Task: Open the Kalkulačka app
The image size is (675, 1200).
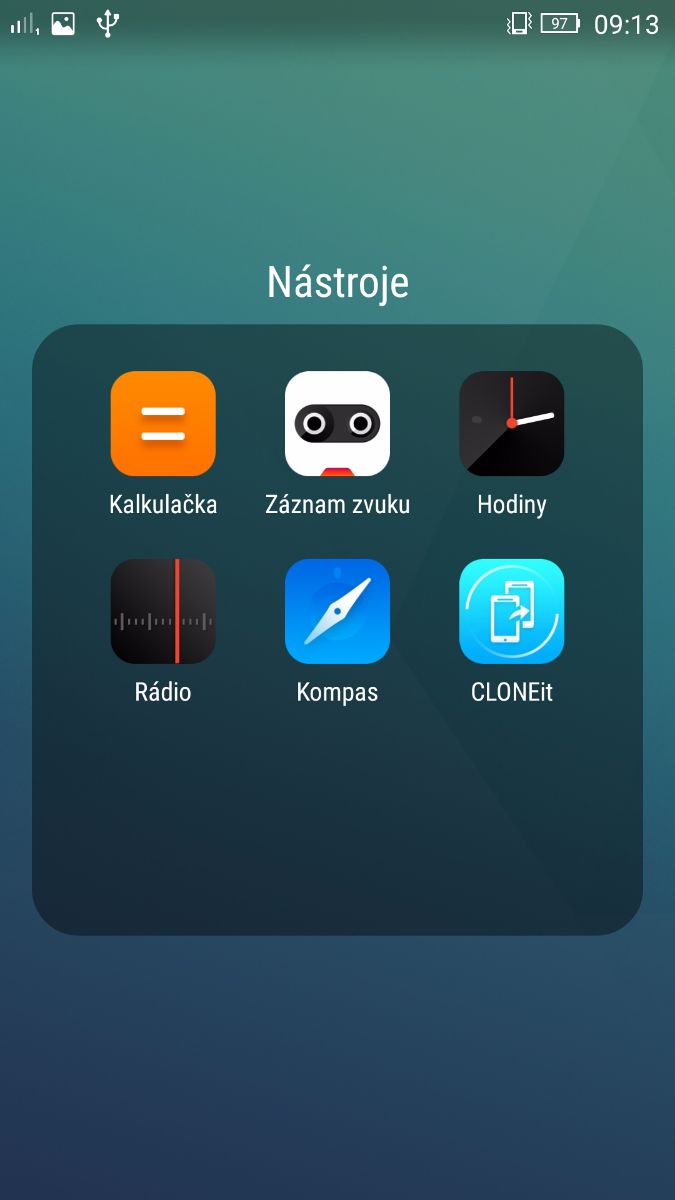Action: click(x=163, y=424)
